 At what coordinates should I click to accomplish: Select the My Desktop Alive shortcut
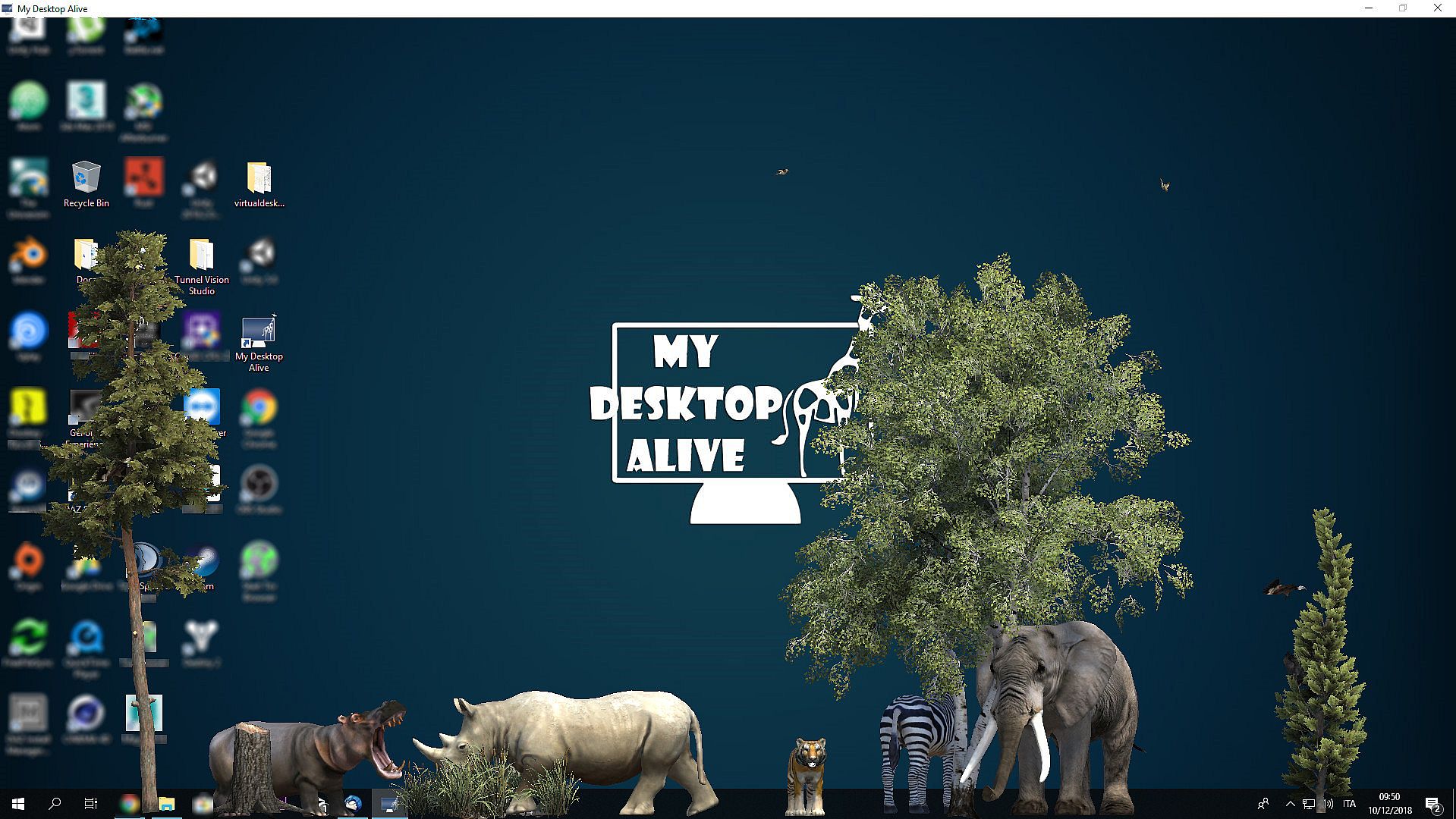(x=259, y=343)
